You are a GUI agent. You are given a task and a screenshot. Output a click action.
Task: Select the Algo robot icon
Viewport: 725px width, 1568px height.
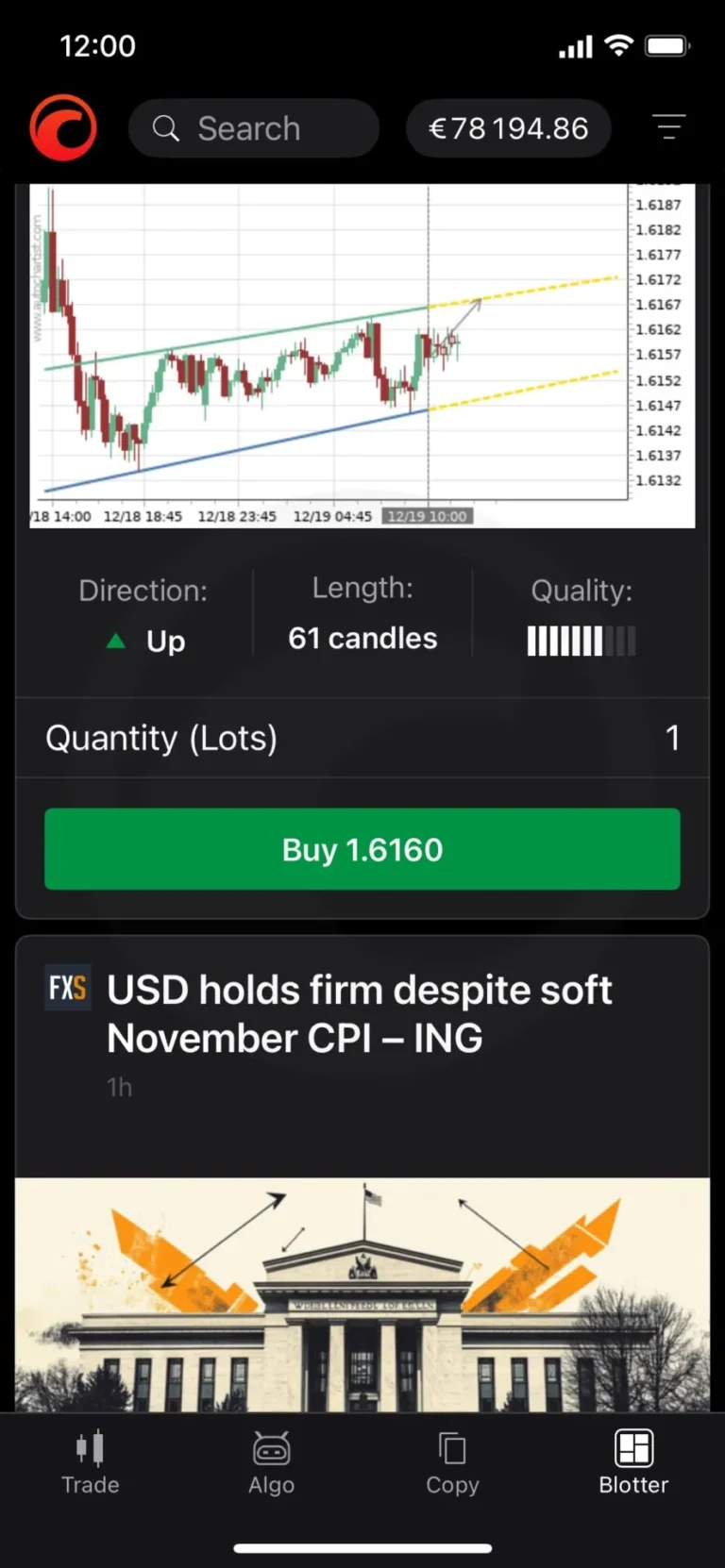271,1448
